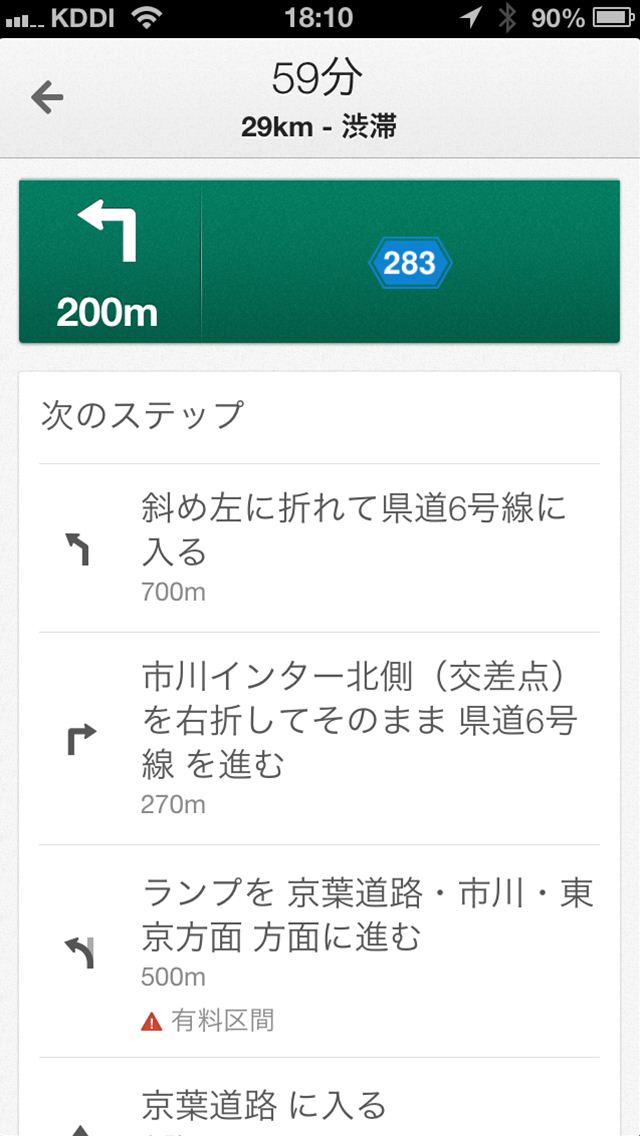View the 京葉道路 に入る step
Image resolution: width=640 pixels, height=1136 pixels.
(319, 1104)
